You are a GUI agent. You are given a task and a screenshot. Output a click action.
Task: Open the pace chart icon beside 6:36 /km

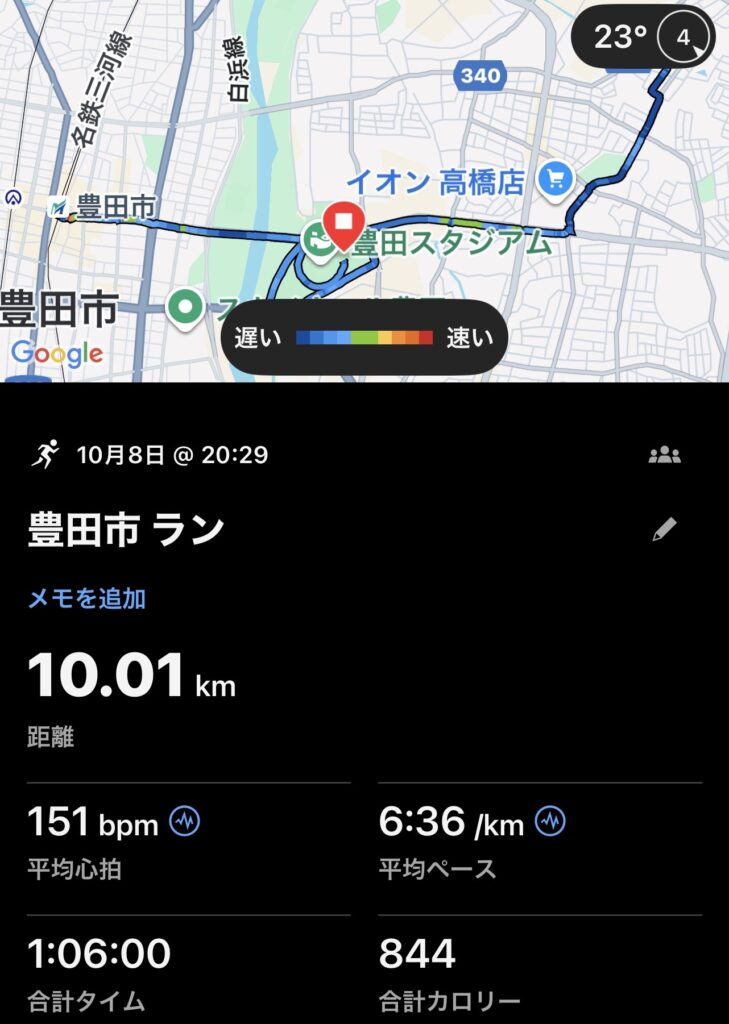point(550,822)
